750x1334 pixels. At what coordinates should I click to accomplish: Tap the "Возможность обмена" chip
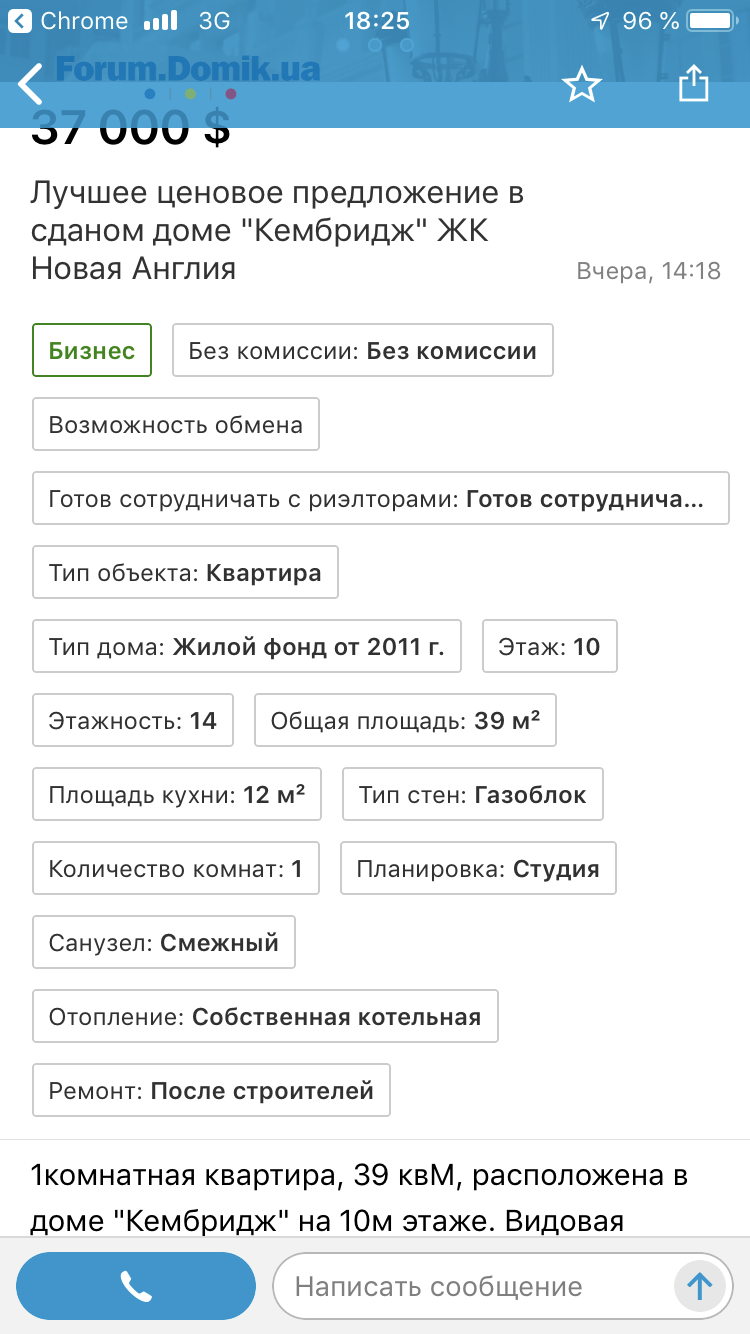point(176,424)
